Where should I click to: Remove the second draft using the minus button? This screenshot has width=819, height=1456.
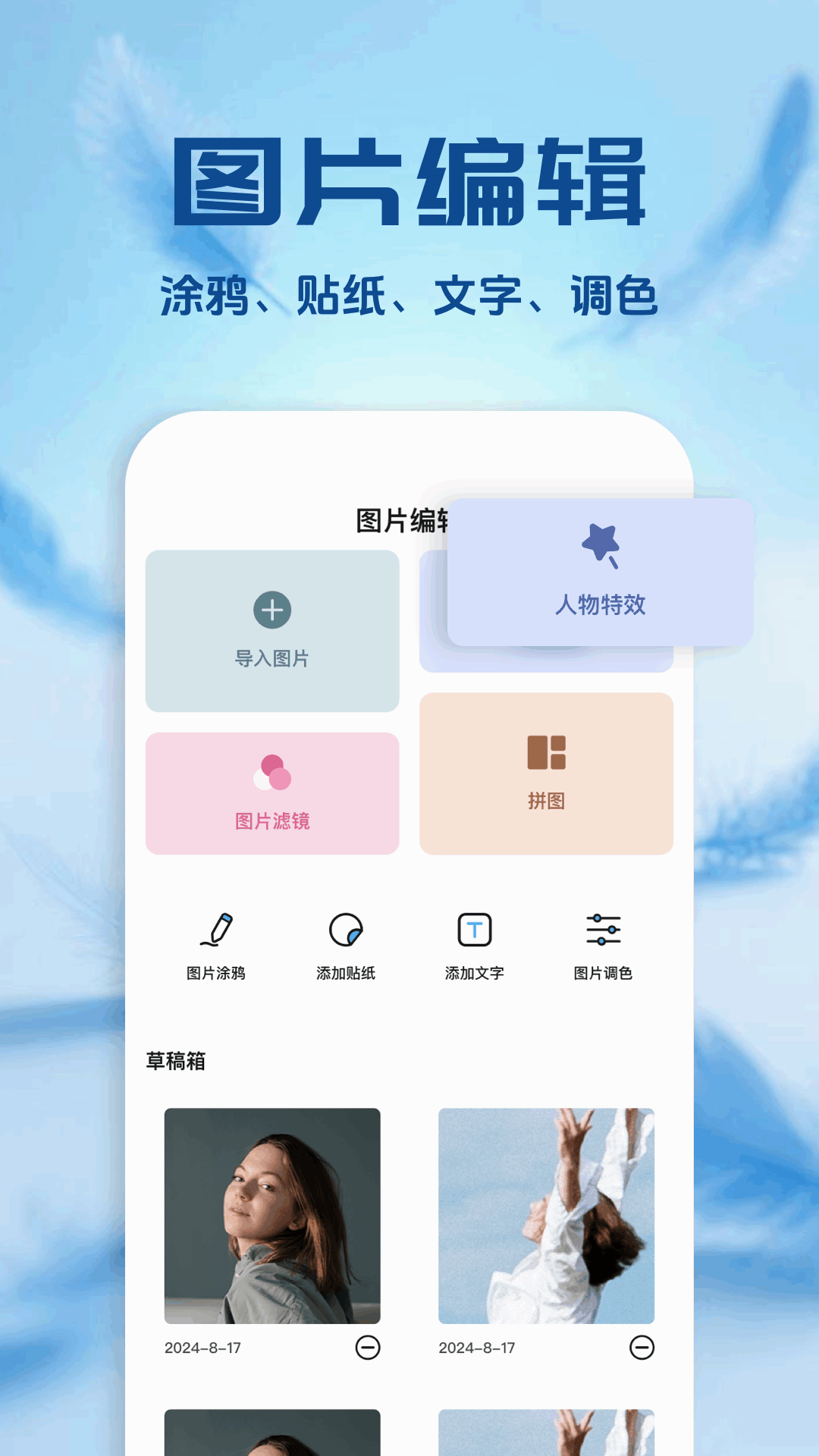pos(644,1348)
